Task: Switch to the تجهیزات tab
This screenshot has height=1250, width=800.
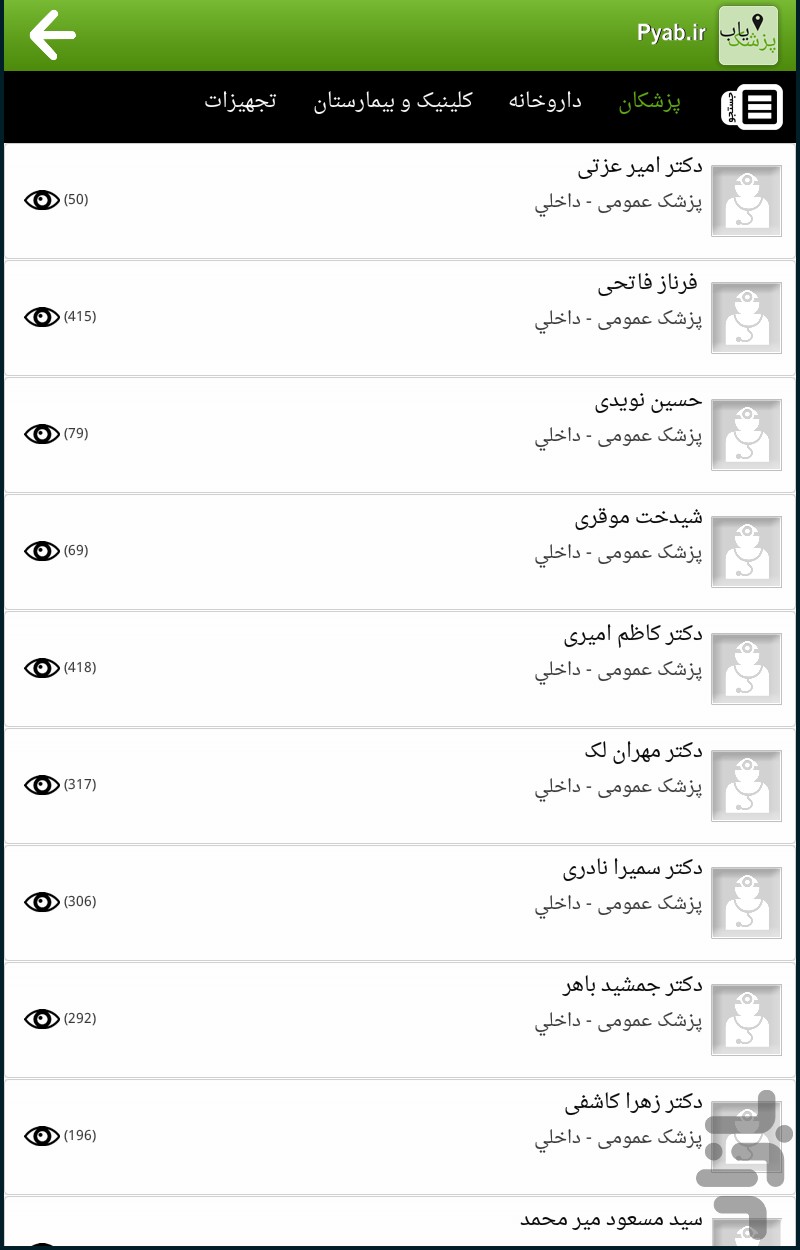Action: (x=241, y=101)
